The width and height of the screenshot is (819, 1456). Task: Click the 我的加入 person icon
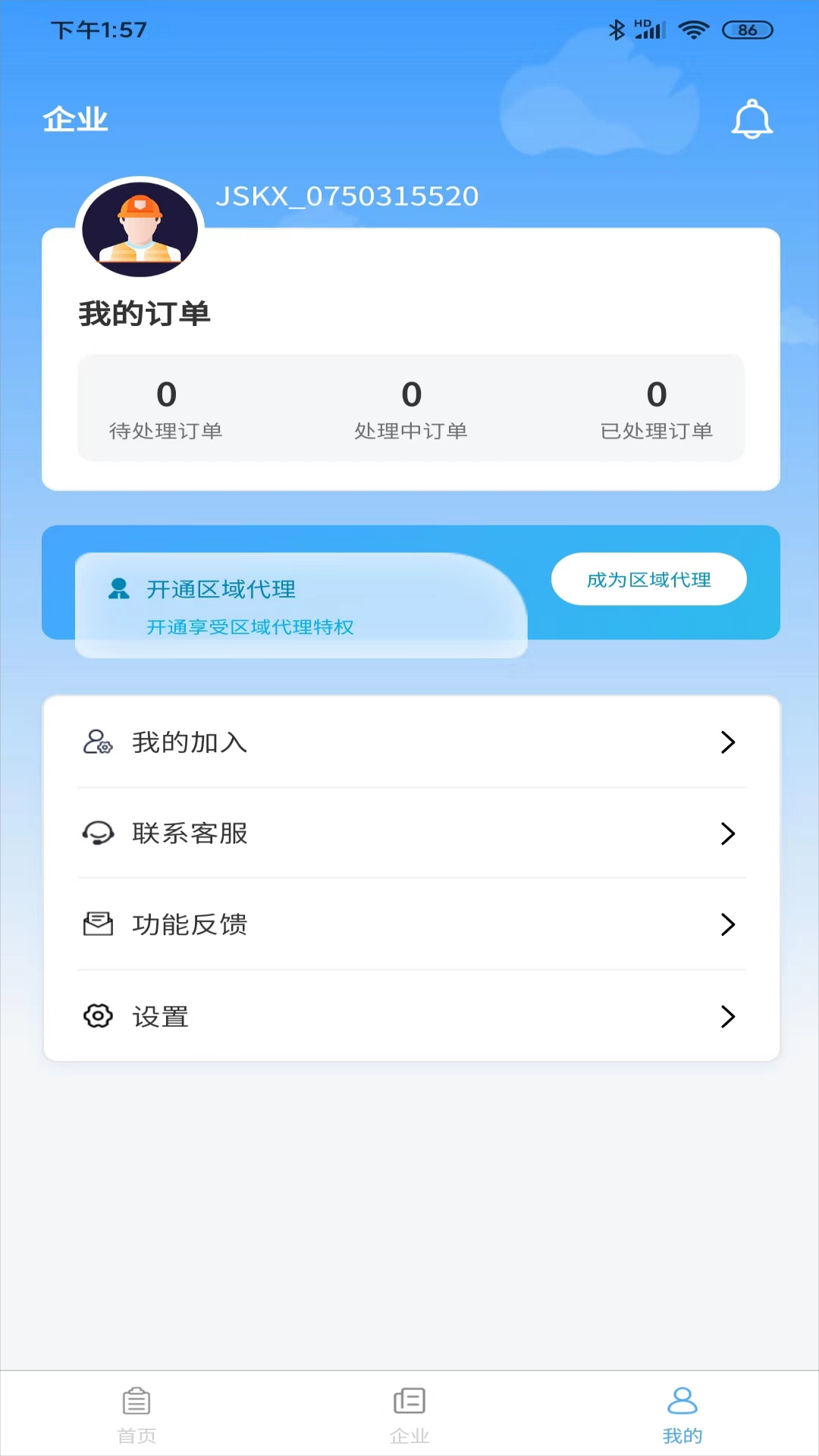99,742
